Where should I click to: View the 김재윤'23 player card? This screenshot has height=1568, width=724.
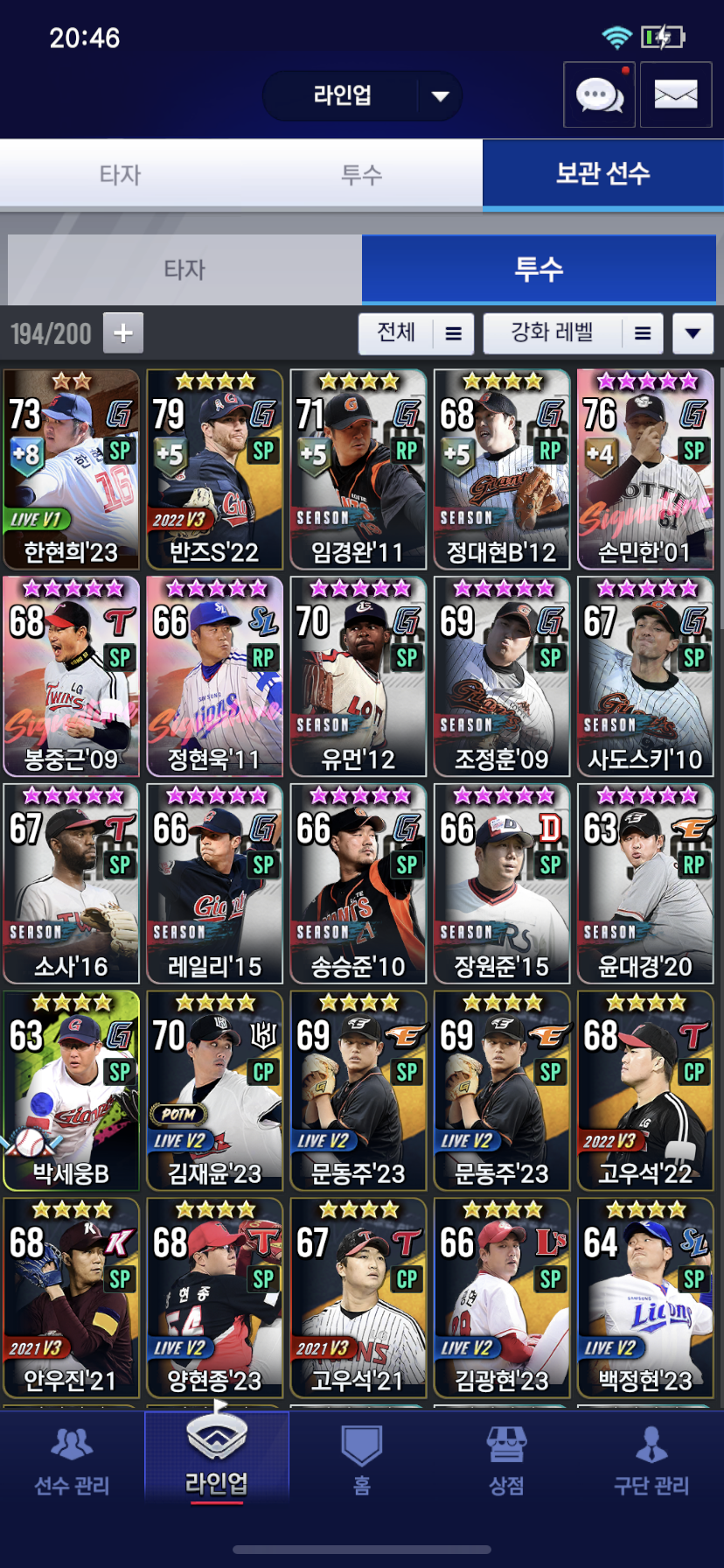click(215, 1090)
